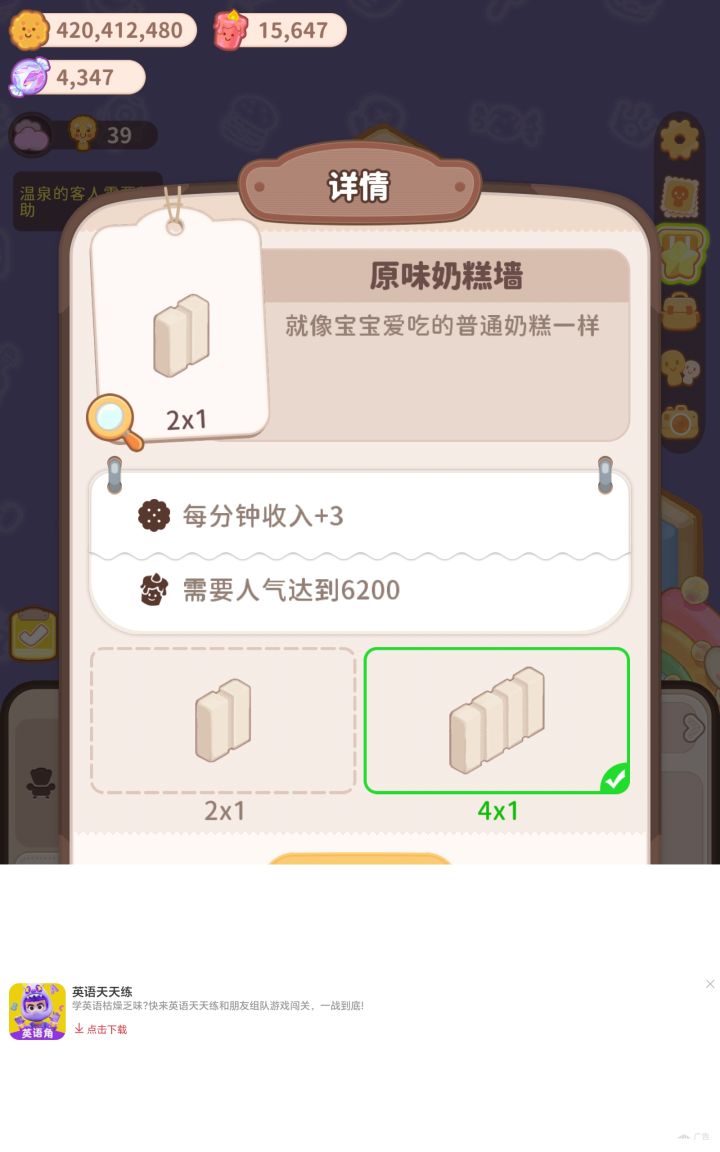Click the 详情 title banner
The height and width of the screenshot is (1152, 720).
360,185
